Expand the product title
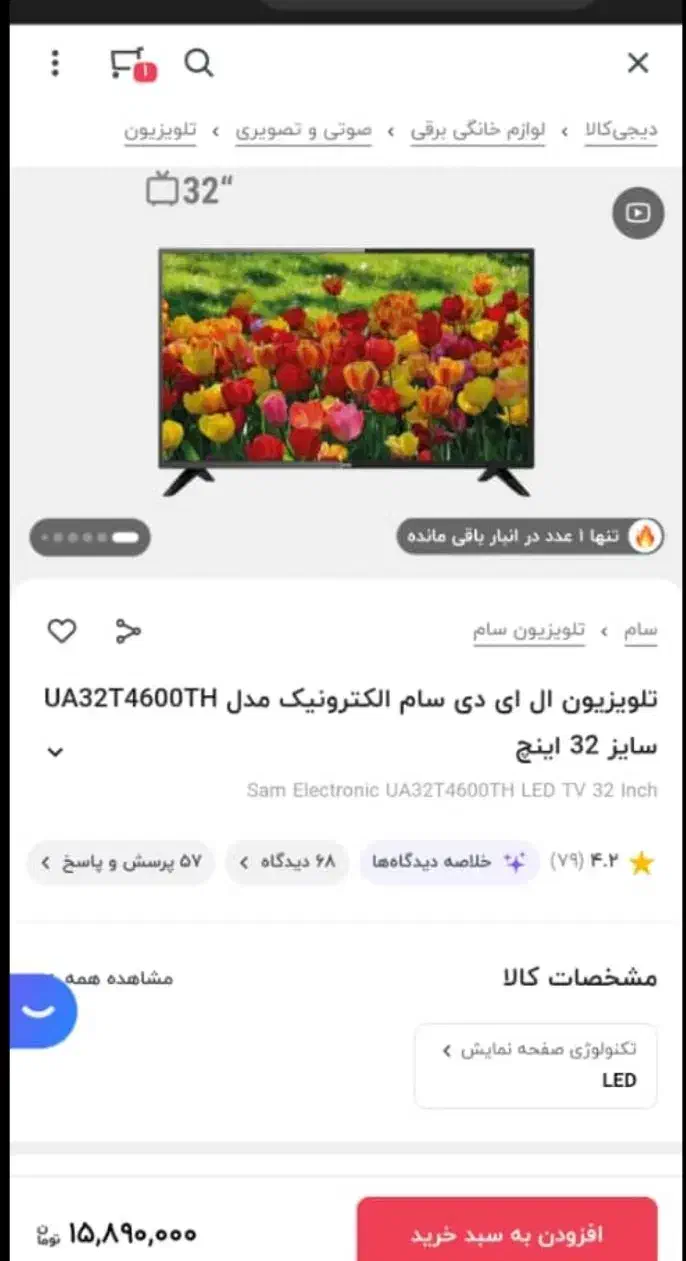The image size is (686, 1261). [56, 752]
